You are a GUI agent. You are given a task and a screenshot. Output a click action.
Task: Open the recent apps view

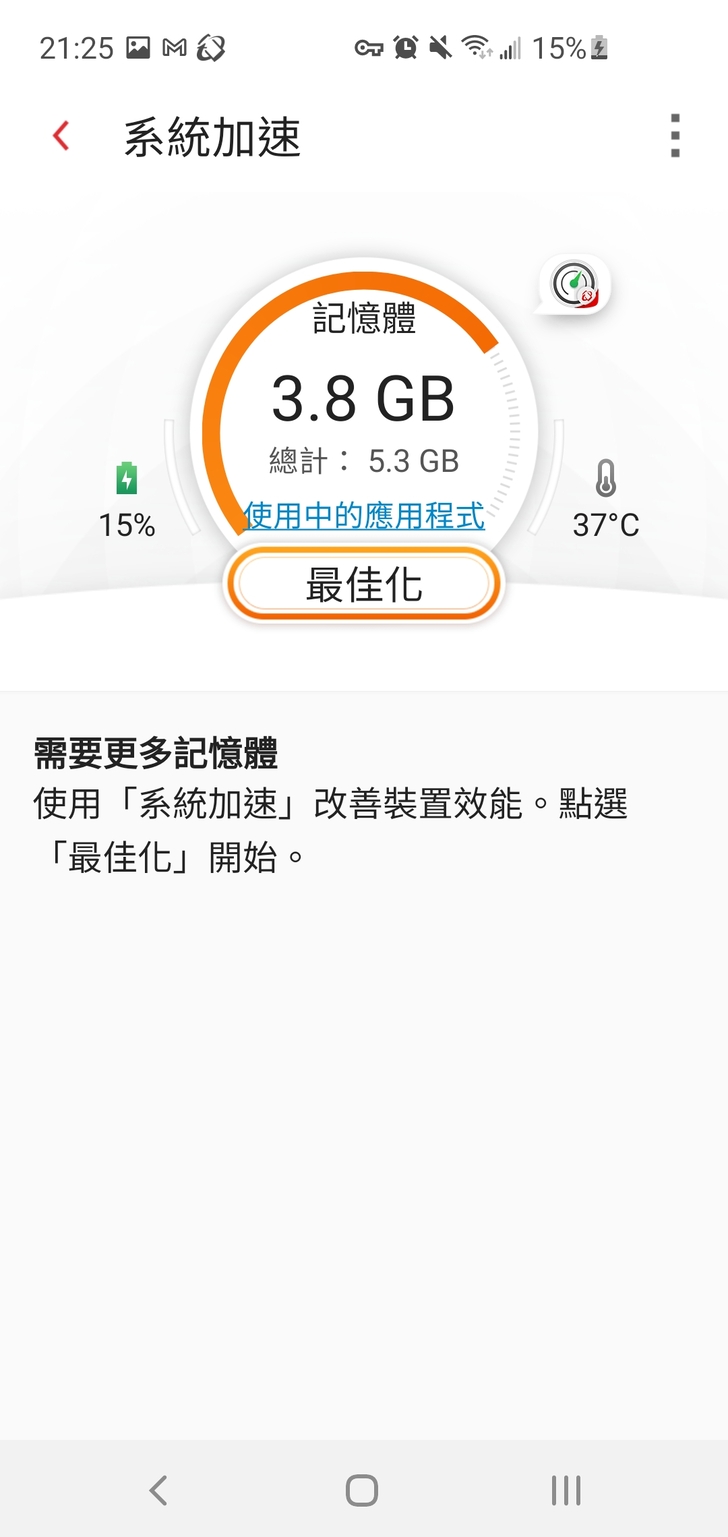point(566,1490)
